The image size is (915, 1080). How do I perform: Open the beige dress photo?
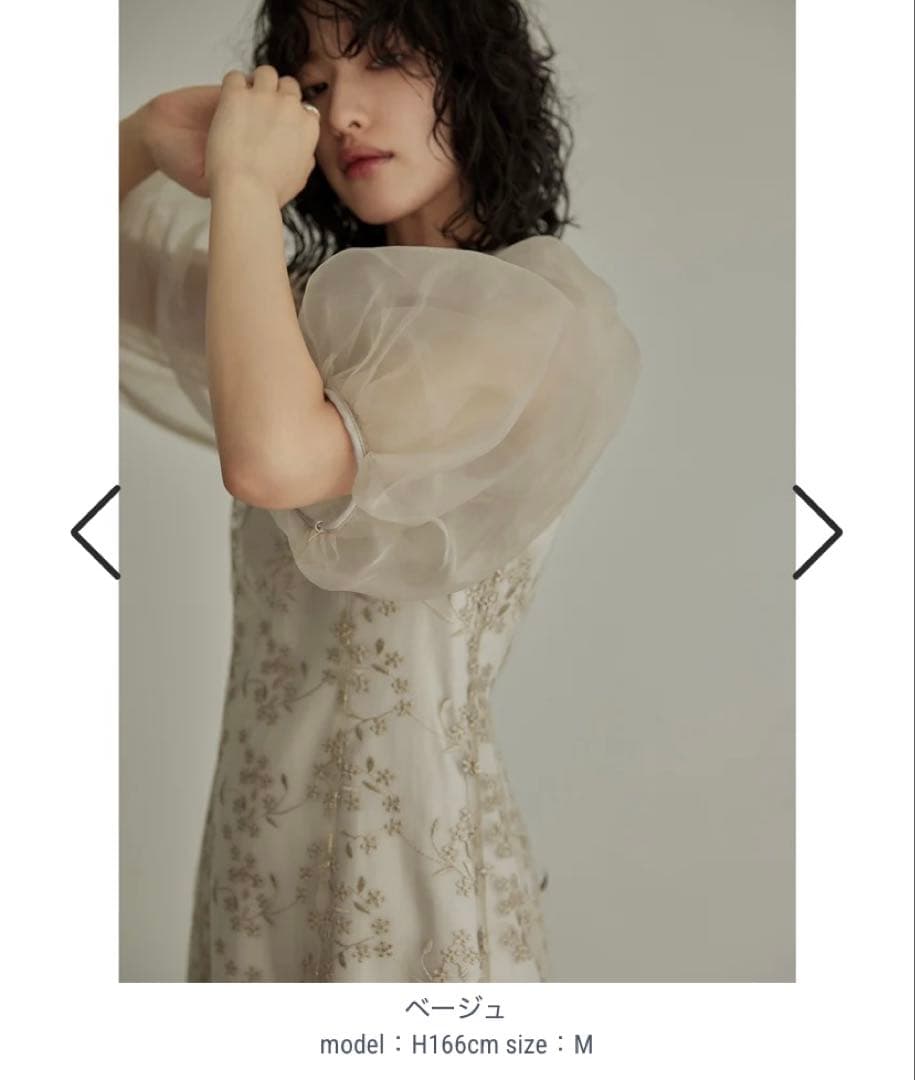(x=457, y=490)
